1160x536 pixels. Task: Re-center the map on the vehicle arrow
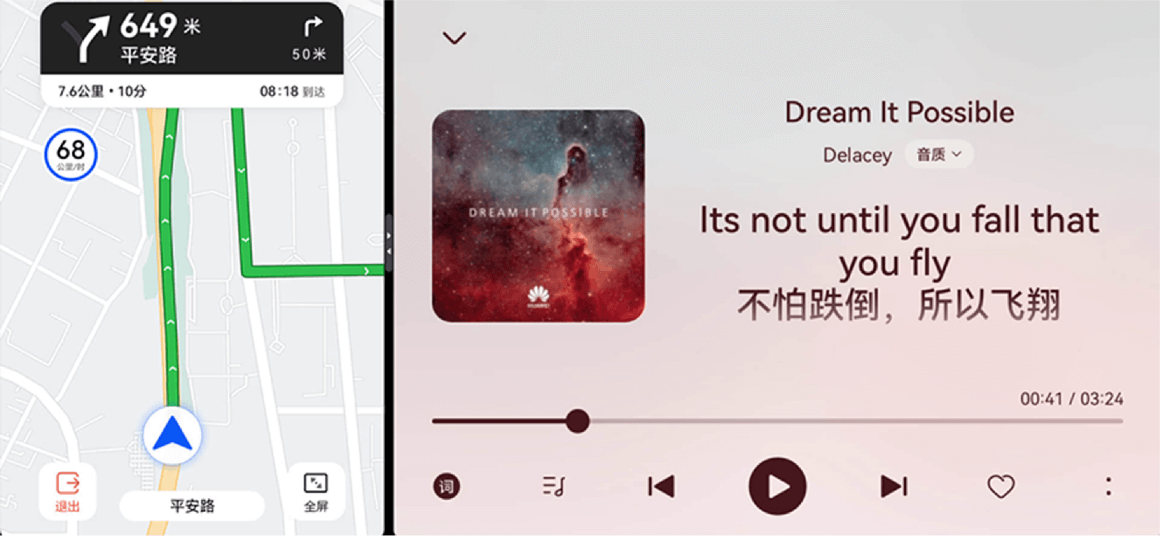point(172,434)
